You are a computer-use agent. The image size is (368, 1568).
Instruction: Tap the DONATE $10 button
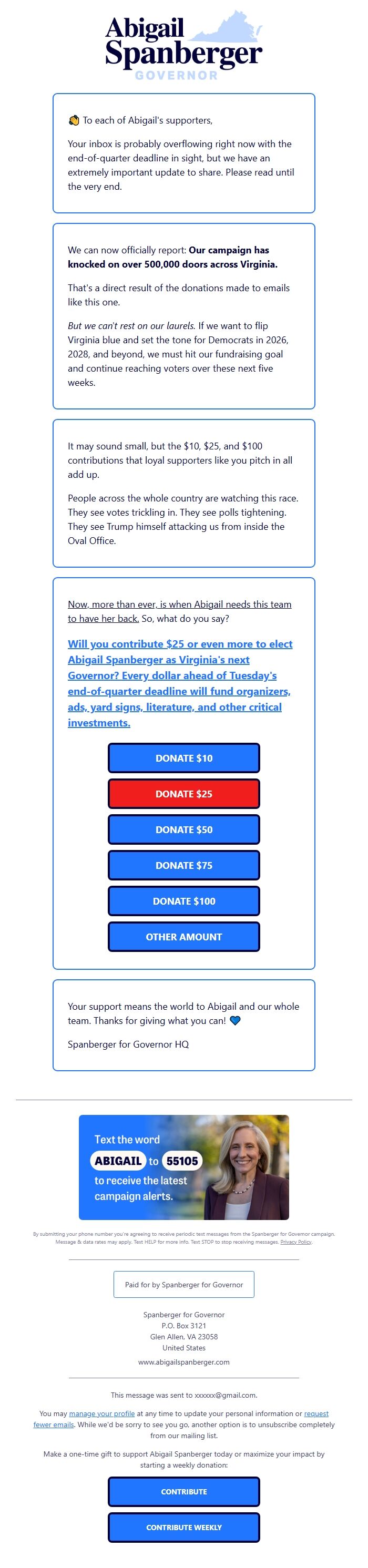[x=183, y=758]
